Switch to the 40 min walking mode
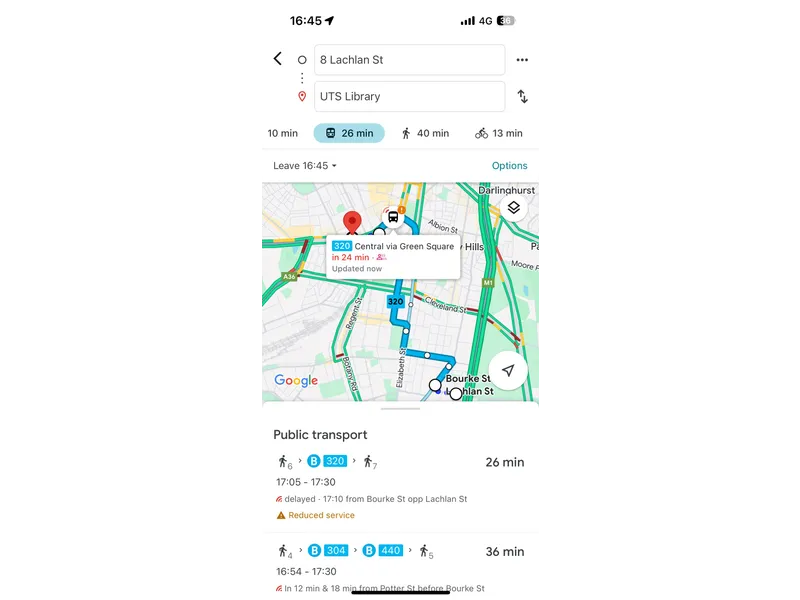The height and width of the screenshot is (600, 800). click(425, 133)
